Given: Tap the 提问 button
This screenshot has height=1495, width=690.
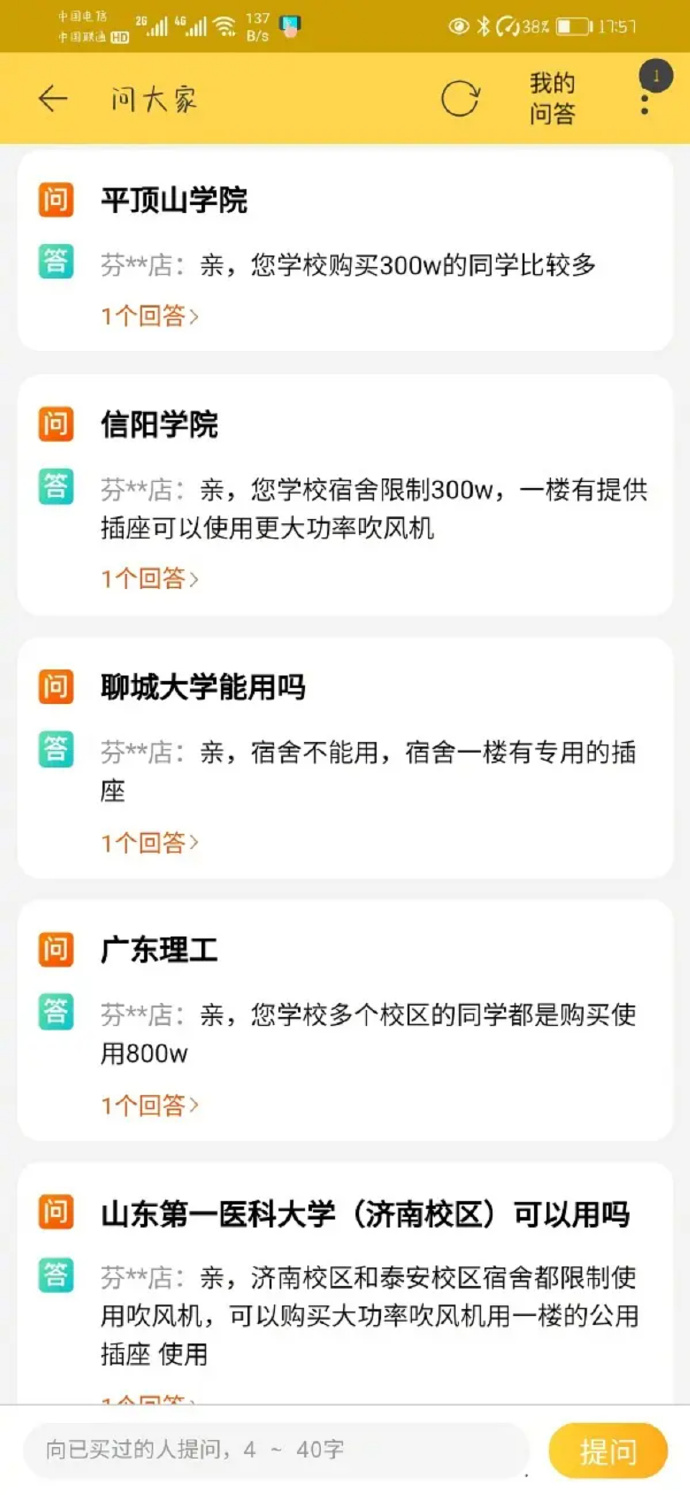Looking at the screenshot, I should (x=607, y=1450).
